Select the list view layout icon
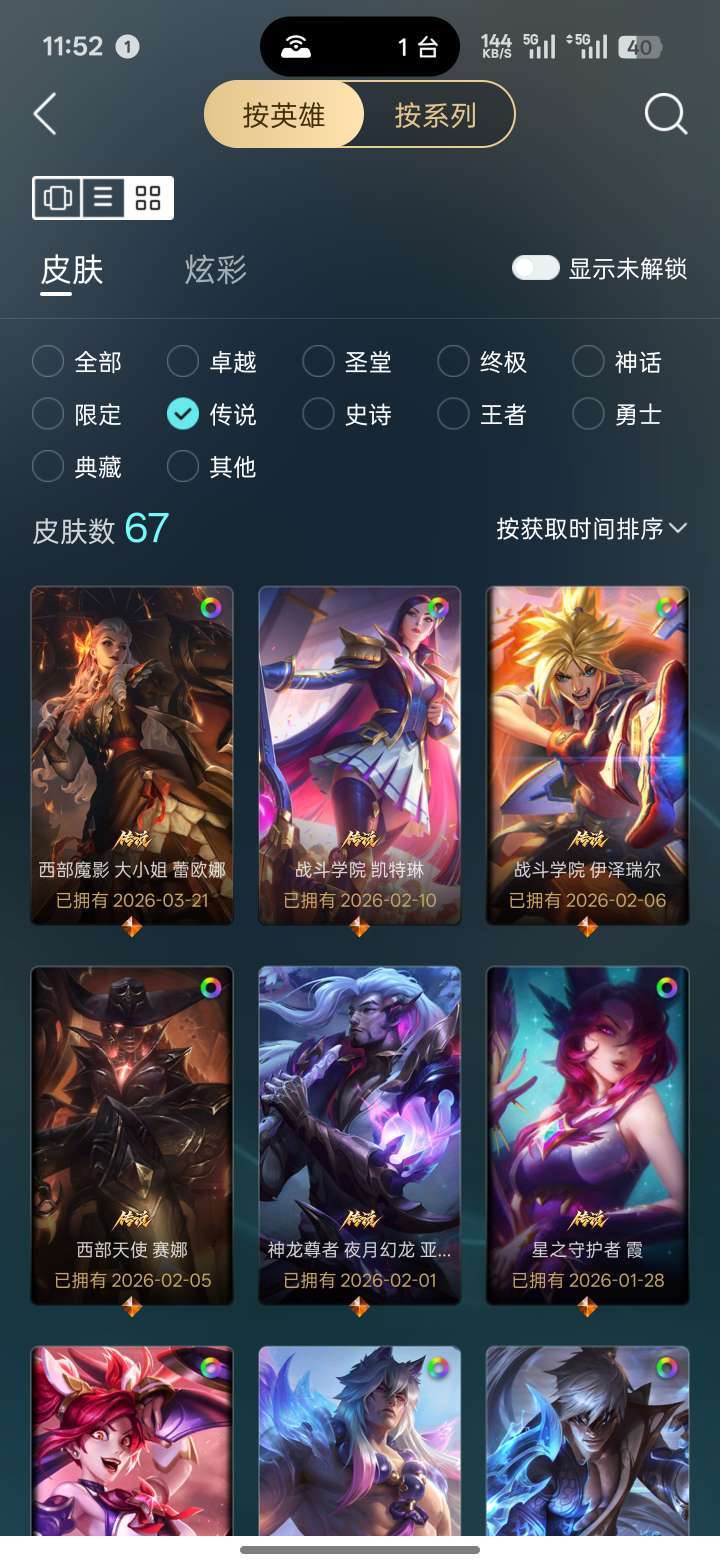This screenshot has width=720, height=1568. pyautogui.click(x=102, y=197)
